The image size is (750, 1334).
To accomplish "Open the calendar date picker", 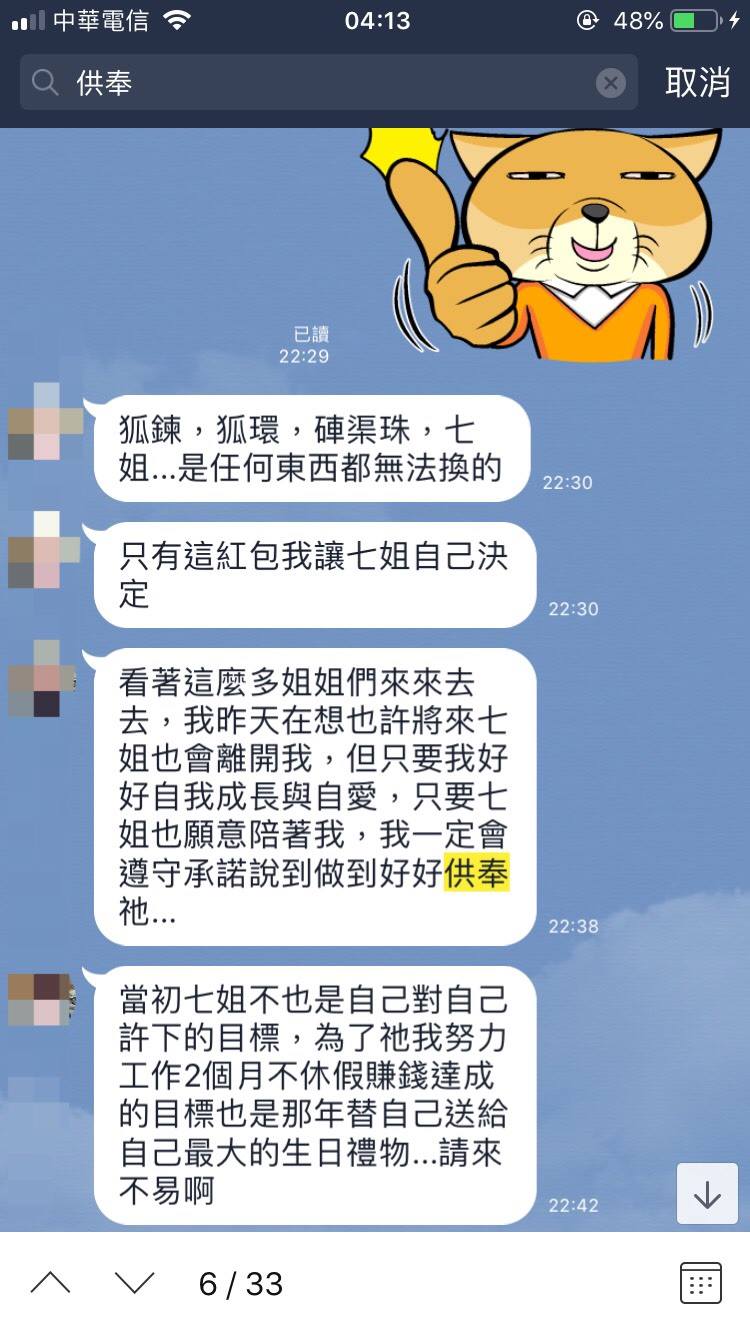I will [x=700, y=1283].
